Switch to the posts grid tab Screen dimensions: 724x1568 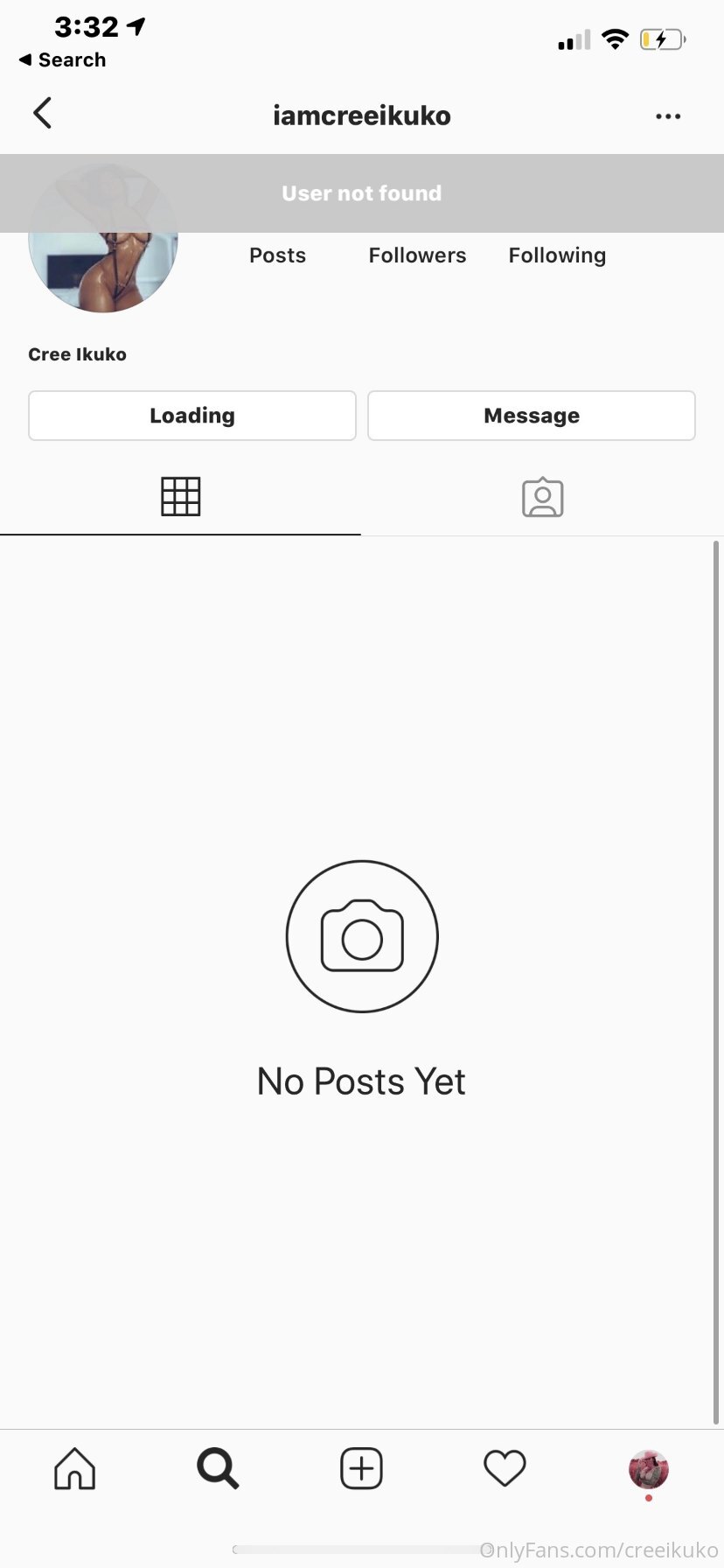[181, 497]
